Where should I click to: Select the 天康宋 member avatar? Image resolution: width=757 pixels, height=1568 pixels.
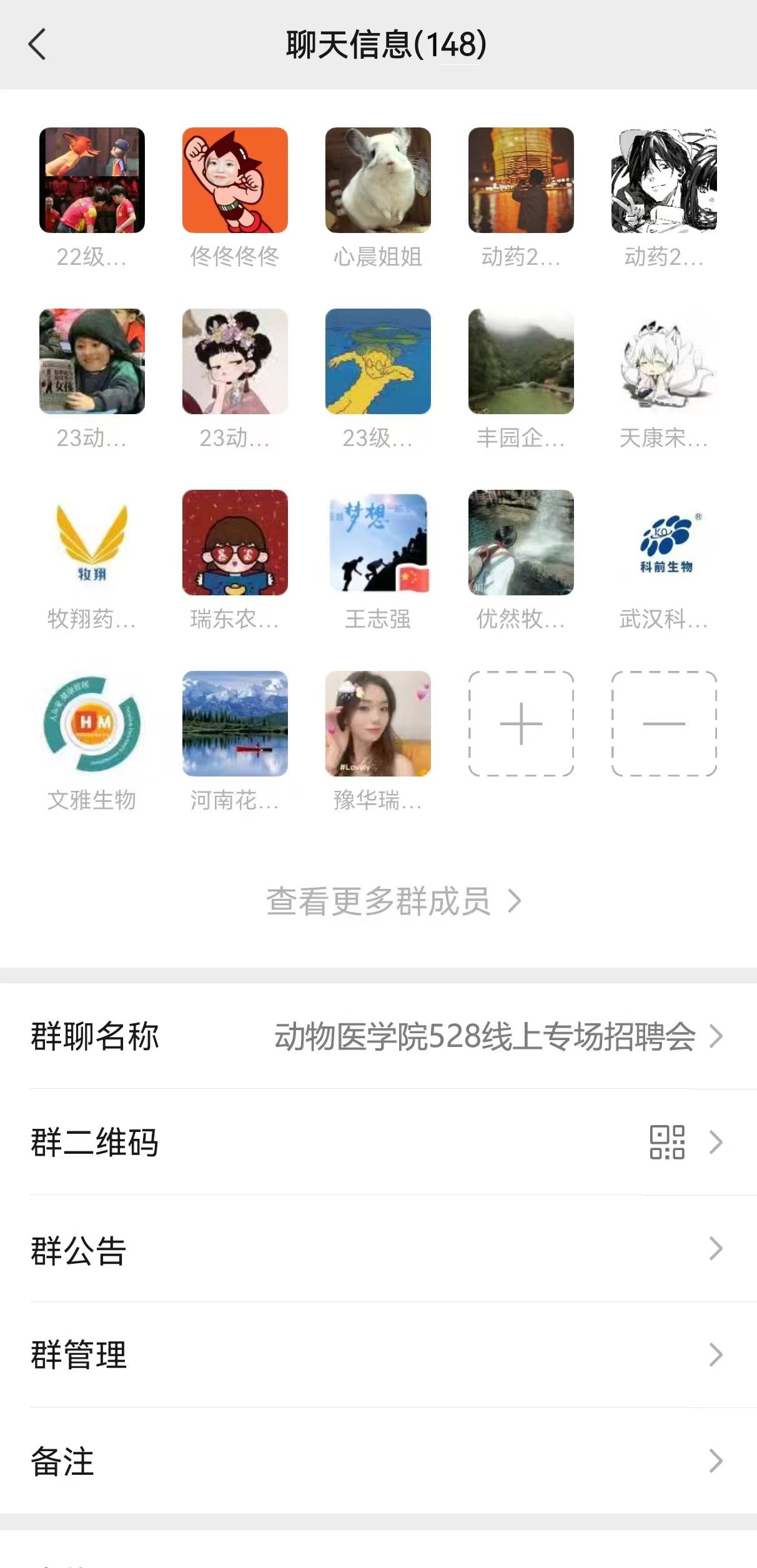tap(664, 361)
